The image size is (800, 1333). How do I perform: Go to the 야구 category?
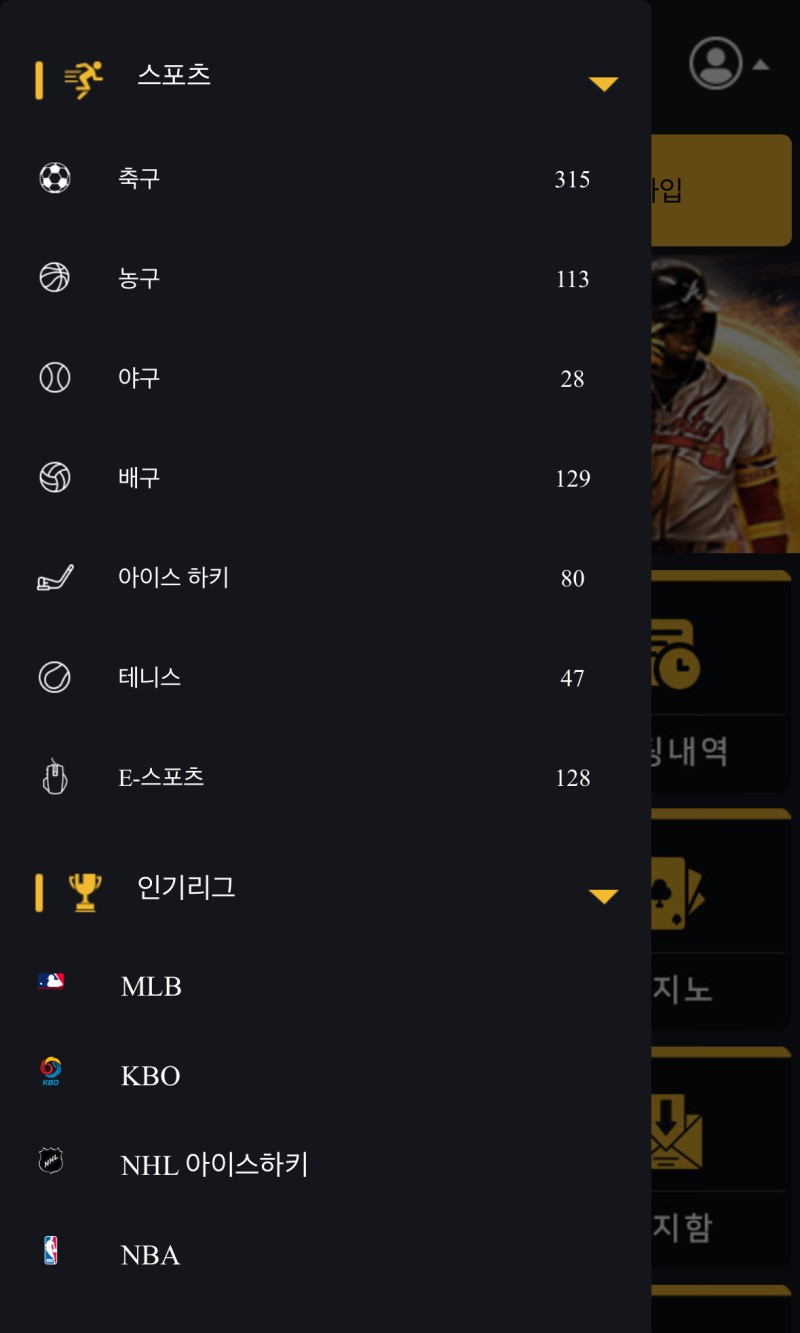click(139, 378)
